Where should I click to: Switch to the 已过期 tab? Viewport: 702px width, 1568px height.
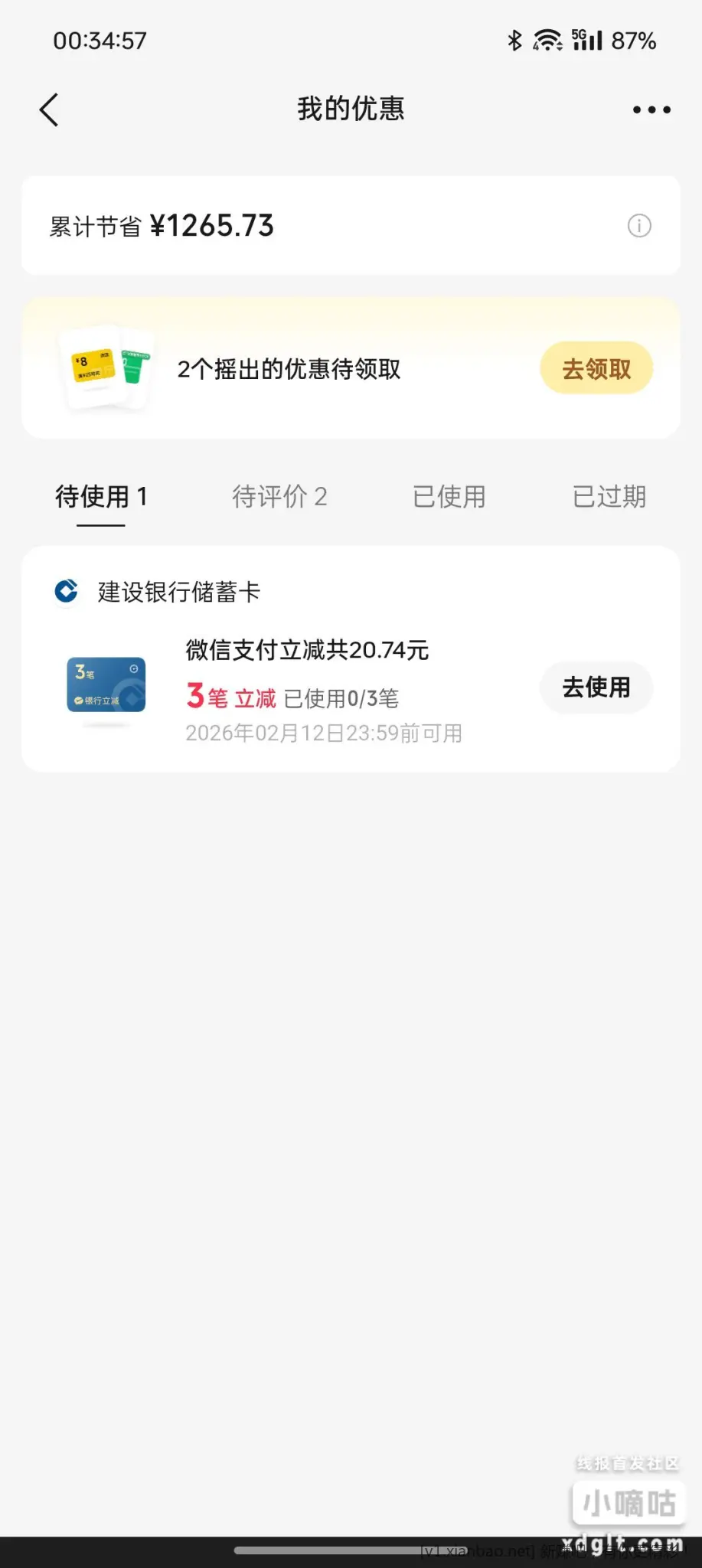click(609, 497)
